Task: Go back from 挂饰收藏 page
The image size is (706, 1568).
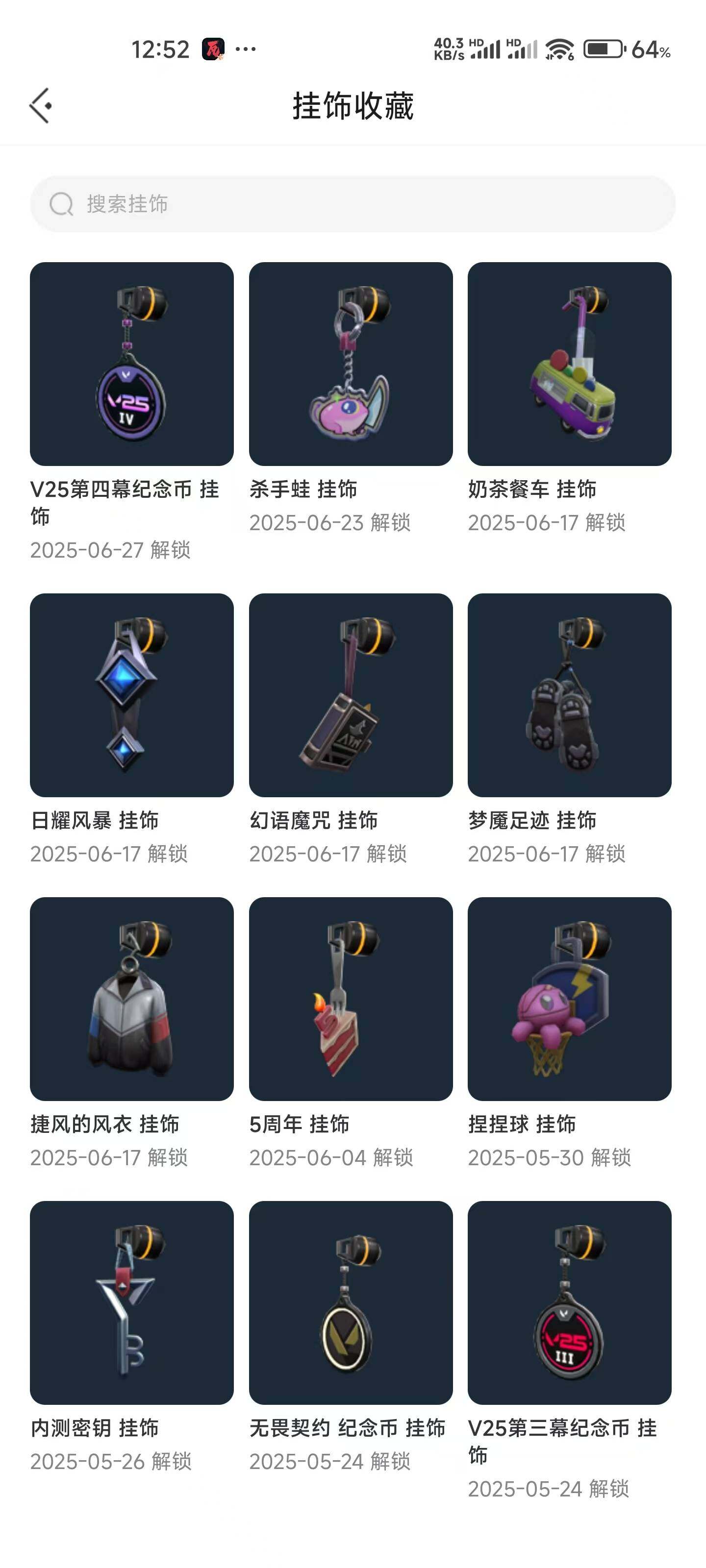Action: (40, 106)
